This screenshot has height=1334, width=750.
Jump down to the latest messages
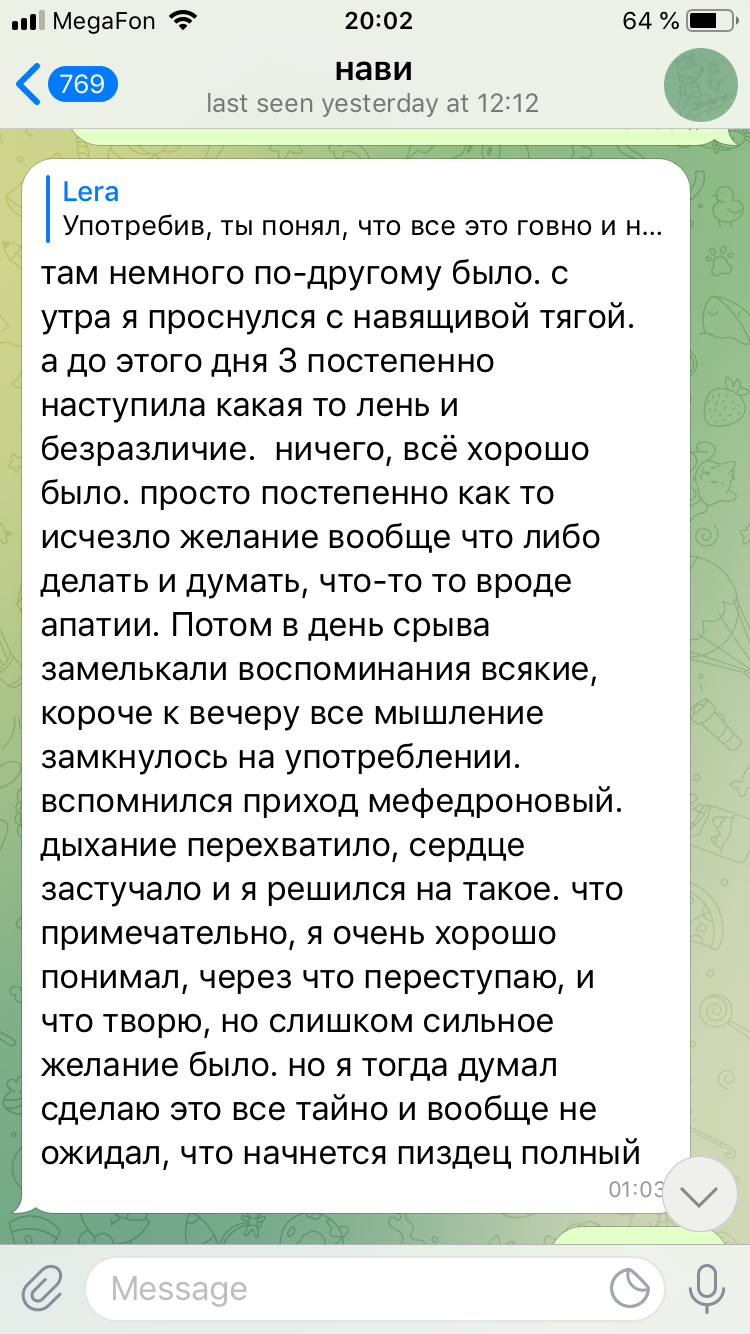pos(700,1194)
